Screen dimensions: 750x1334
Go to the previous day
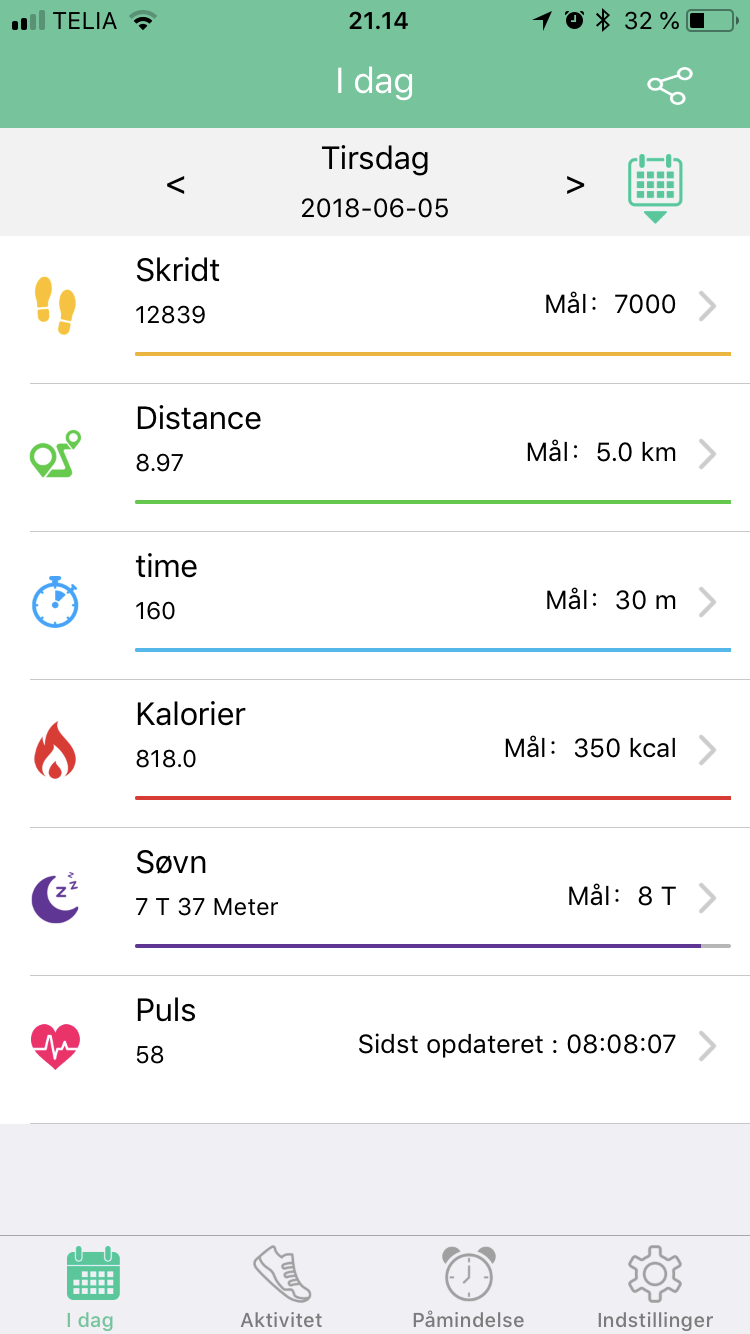[x=176, y=184]
